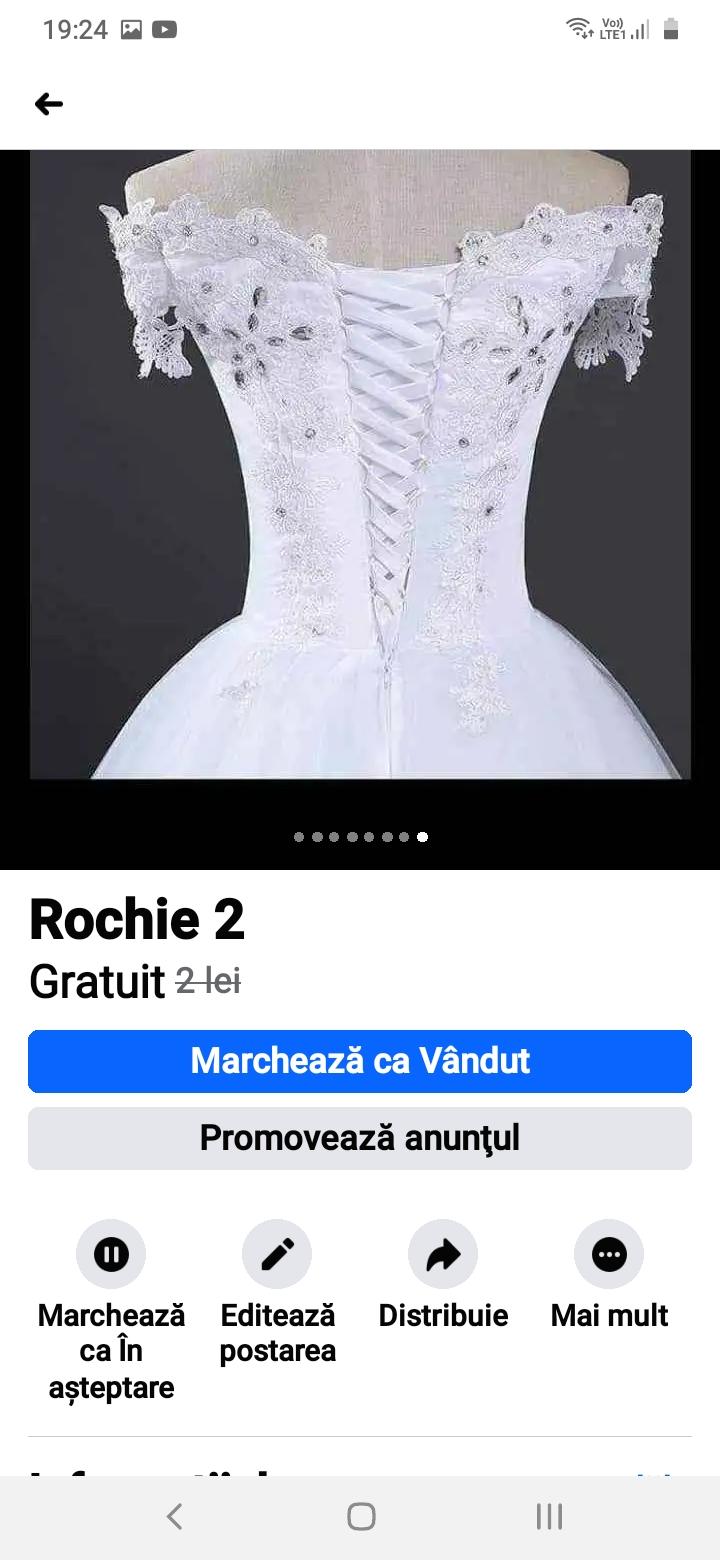Open Mai mult options
This screenshot has height=1560, width=720.
609,1254
